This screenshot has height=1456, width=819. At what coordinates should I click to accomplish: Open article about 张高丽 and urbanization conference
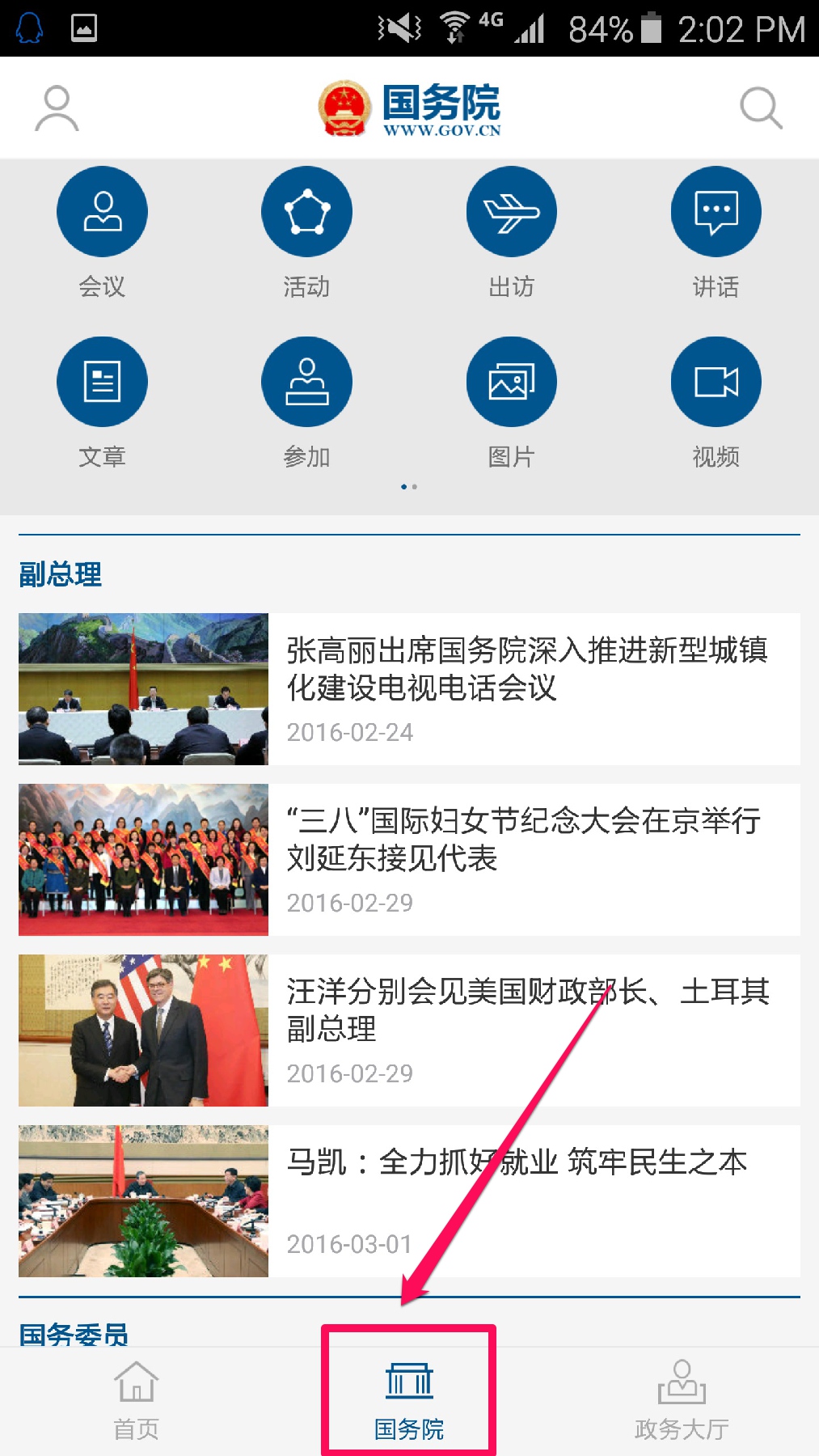(x=526, y=670)
